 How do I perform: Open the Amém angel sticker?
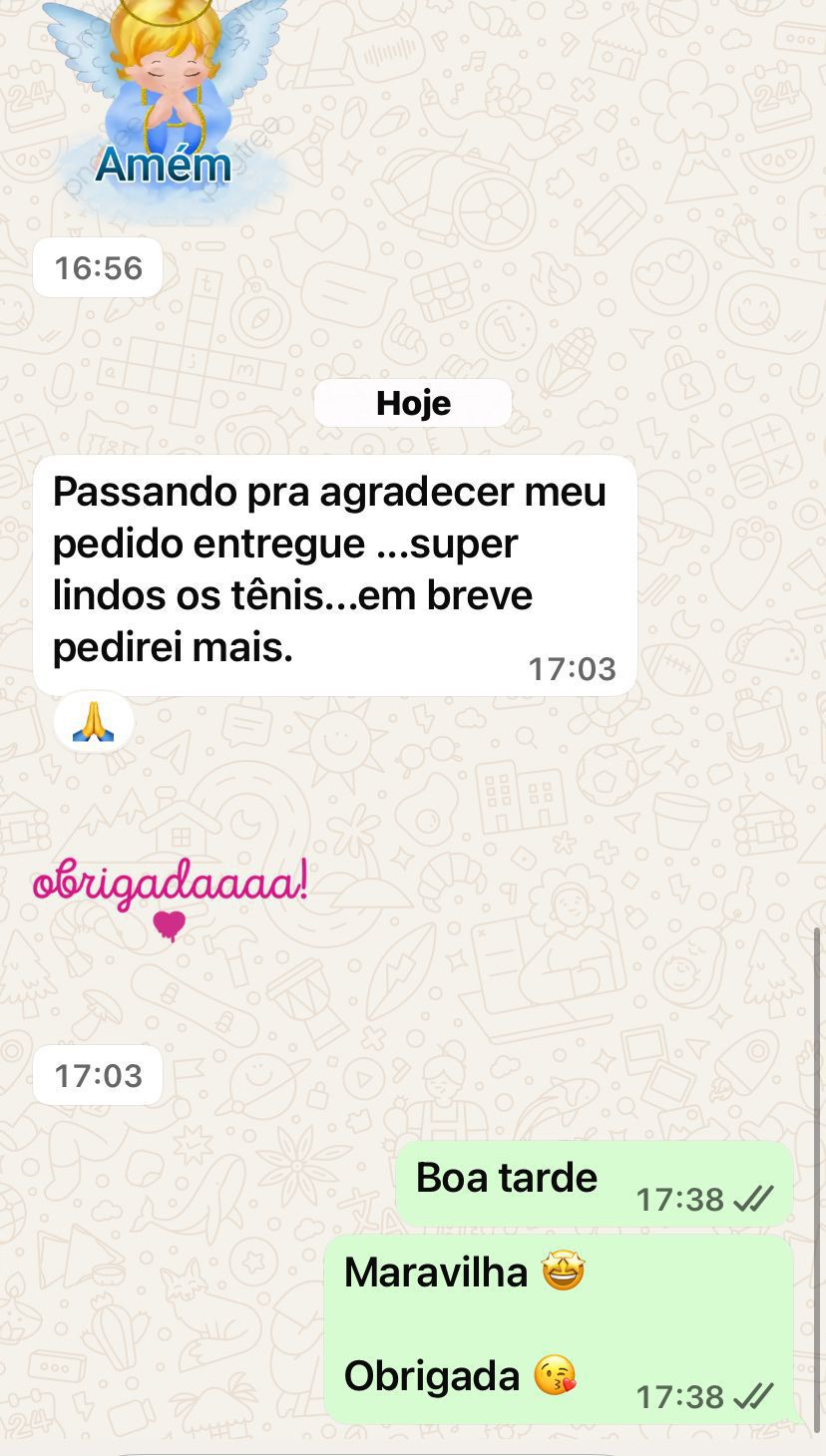click(163, 100)
